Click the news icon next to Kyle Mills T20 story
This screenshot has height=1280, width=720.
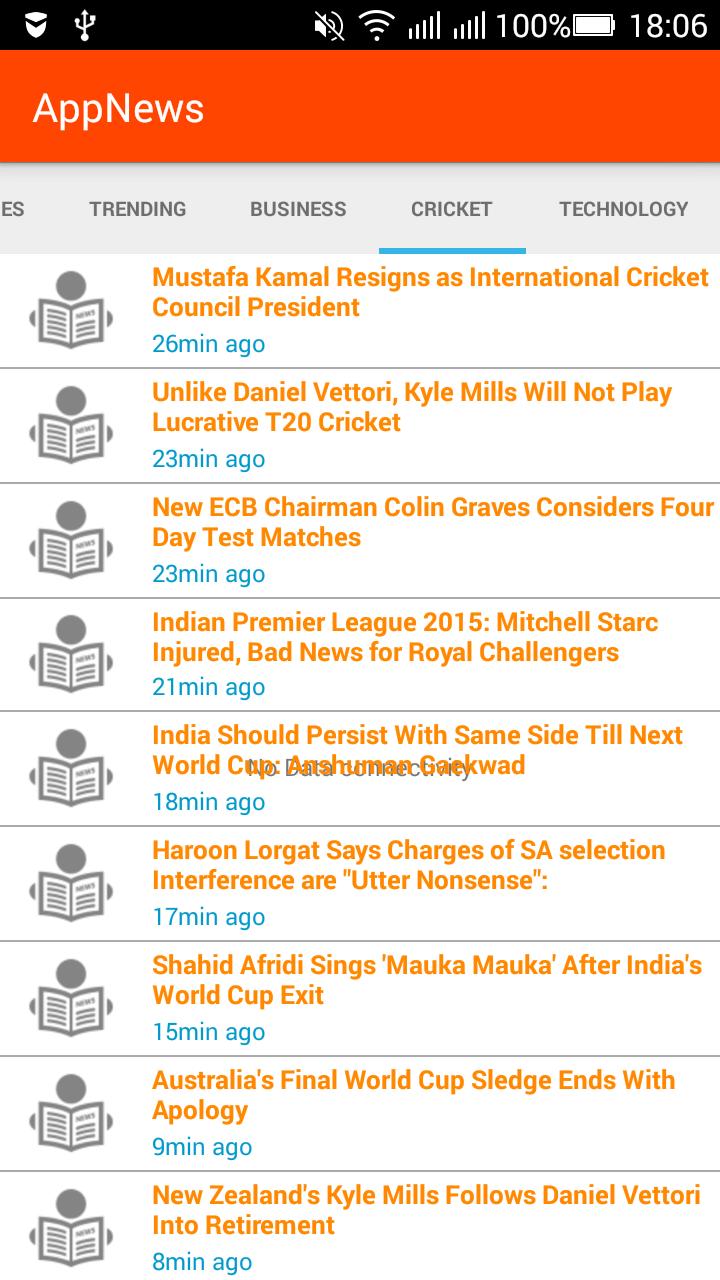(x=70, y=425)
